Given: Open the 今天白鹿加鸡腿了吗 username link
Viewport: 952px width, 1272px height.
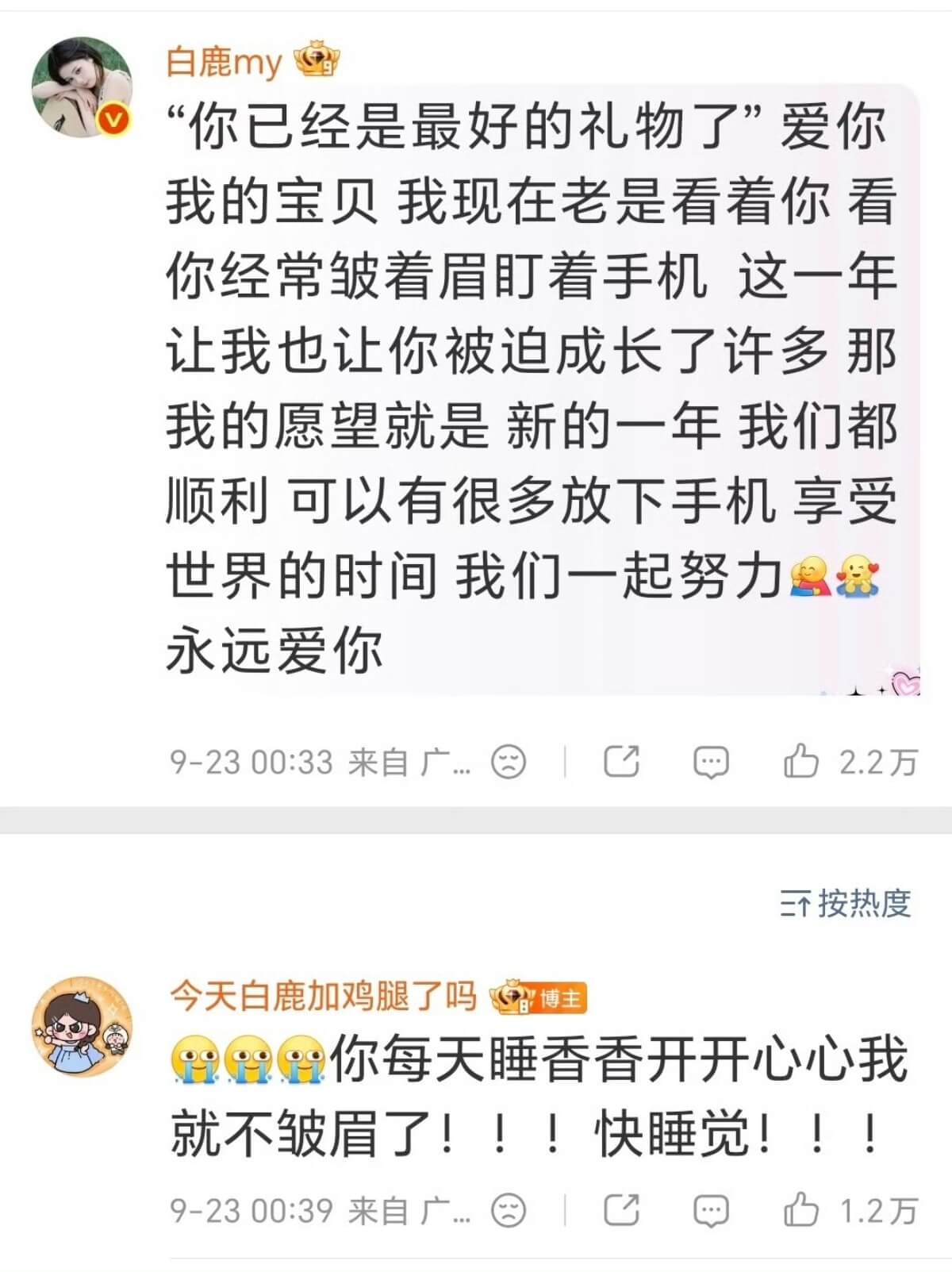Looking at the screenshot, I should click(x=323, y=996).
